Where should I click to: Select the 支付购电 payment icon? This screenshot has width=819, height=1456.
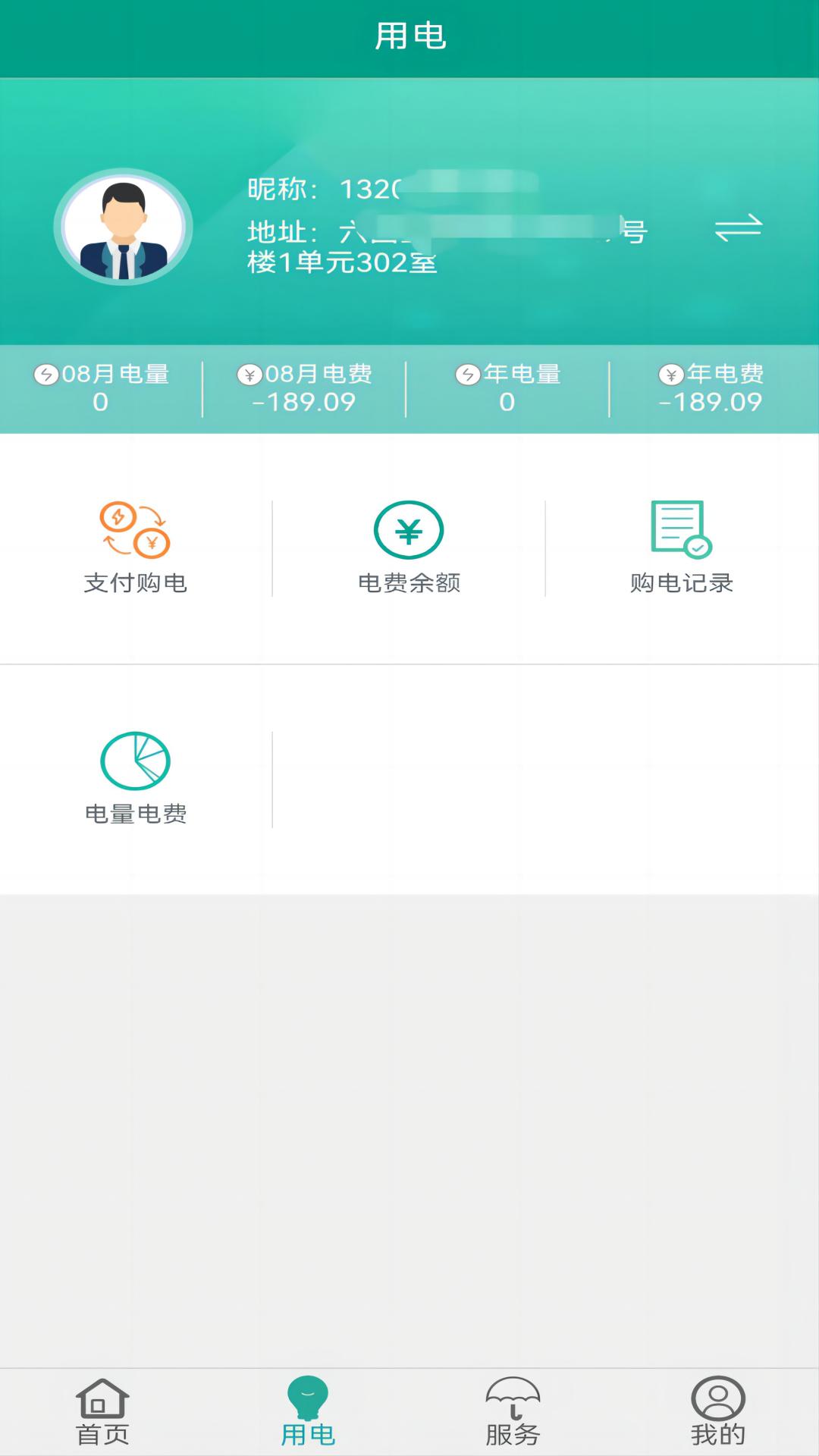(135, 531)
